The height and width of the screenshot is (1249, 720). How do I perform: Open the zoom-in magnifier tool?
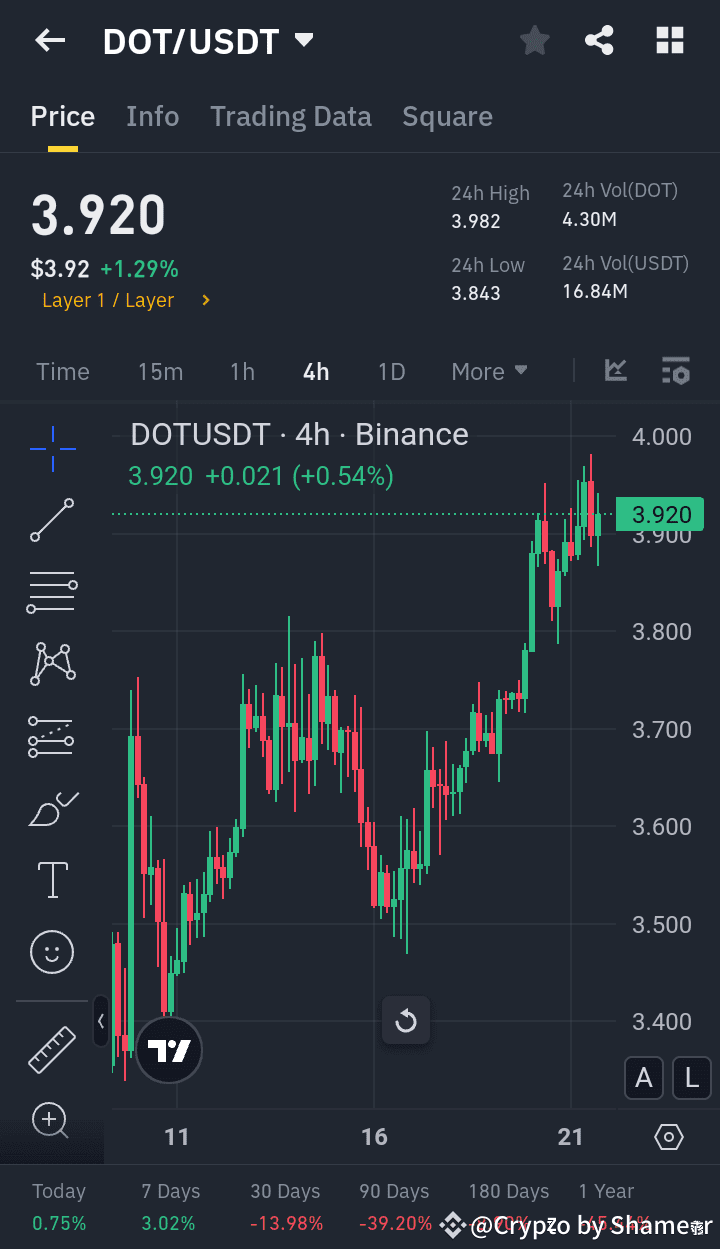[x=51, y=1120]
